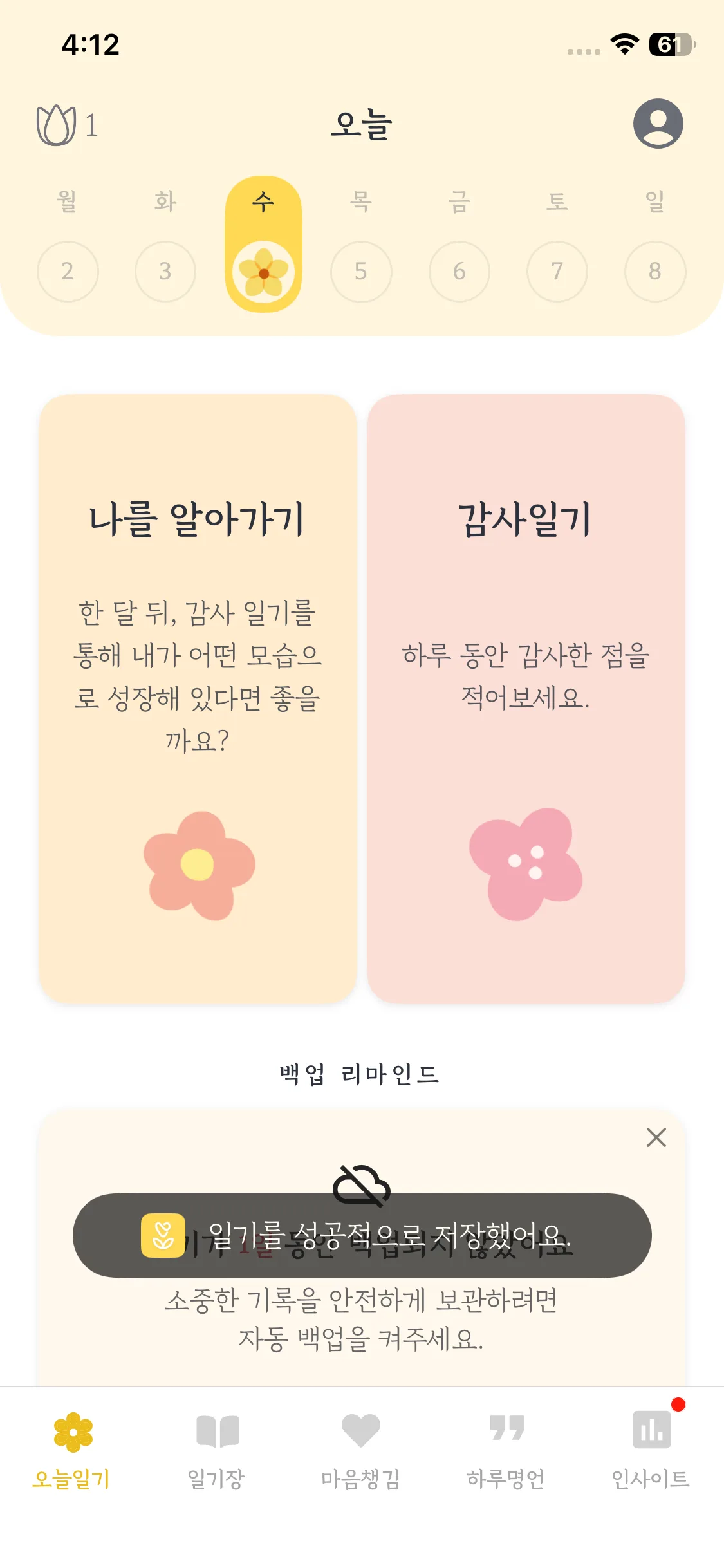Select Thursday the 5th
This screenshot has height=1568, width=724.
(x=361, y=271)
